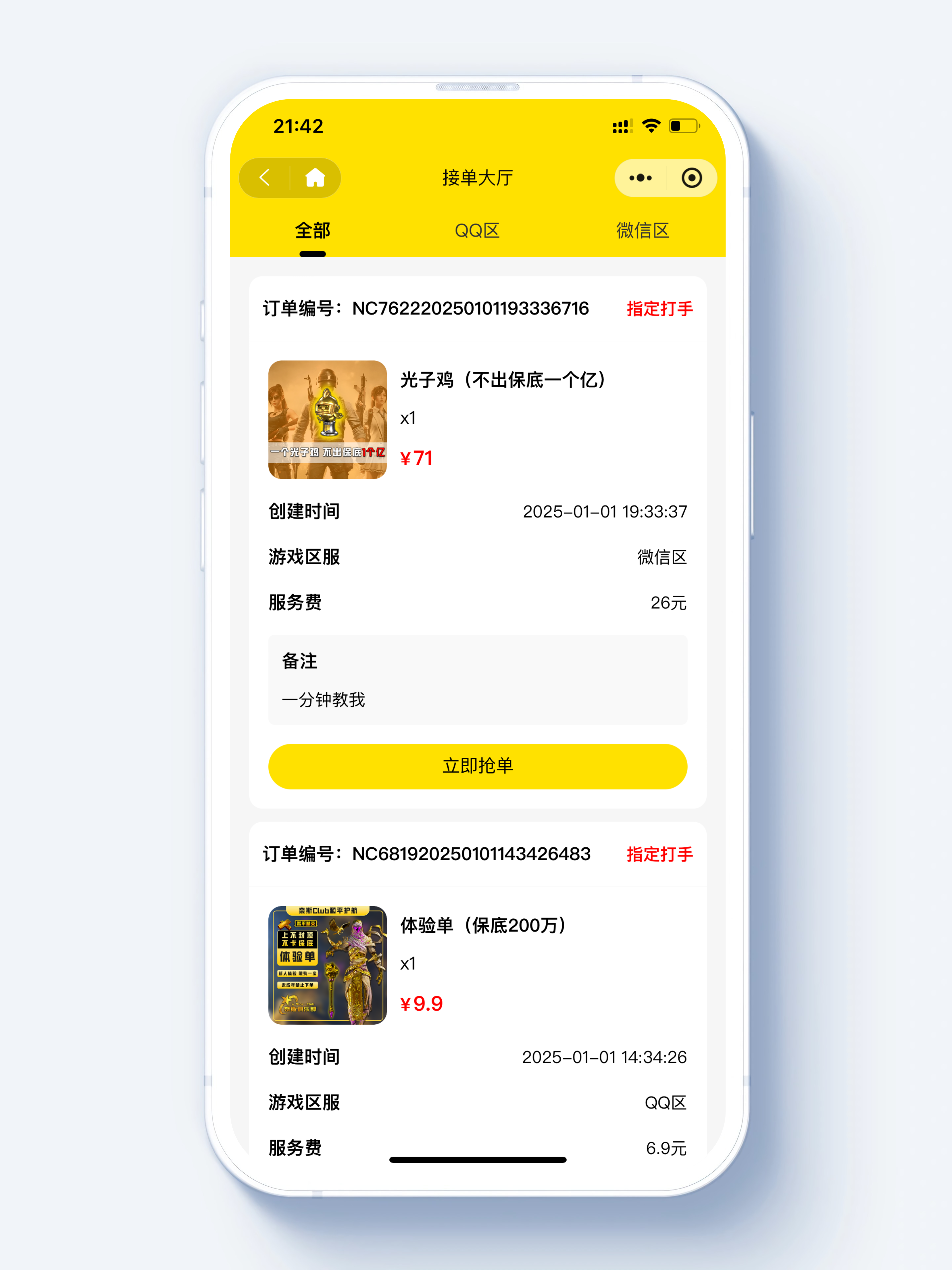
Task: Tap the back arrow in the navigation bar
Action: (264, 178)
